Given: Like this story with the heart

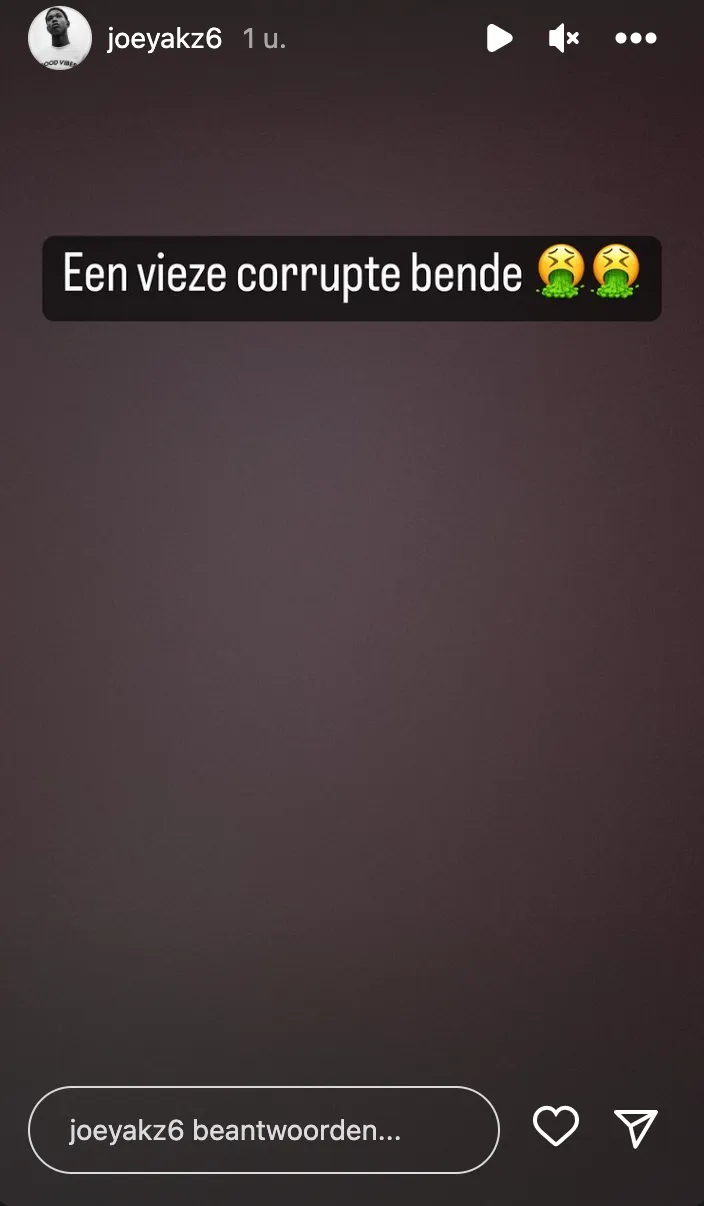Looking at the screenshot, I should pyautogui.click(x=556, y=1127).
